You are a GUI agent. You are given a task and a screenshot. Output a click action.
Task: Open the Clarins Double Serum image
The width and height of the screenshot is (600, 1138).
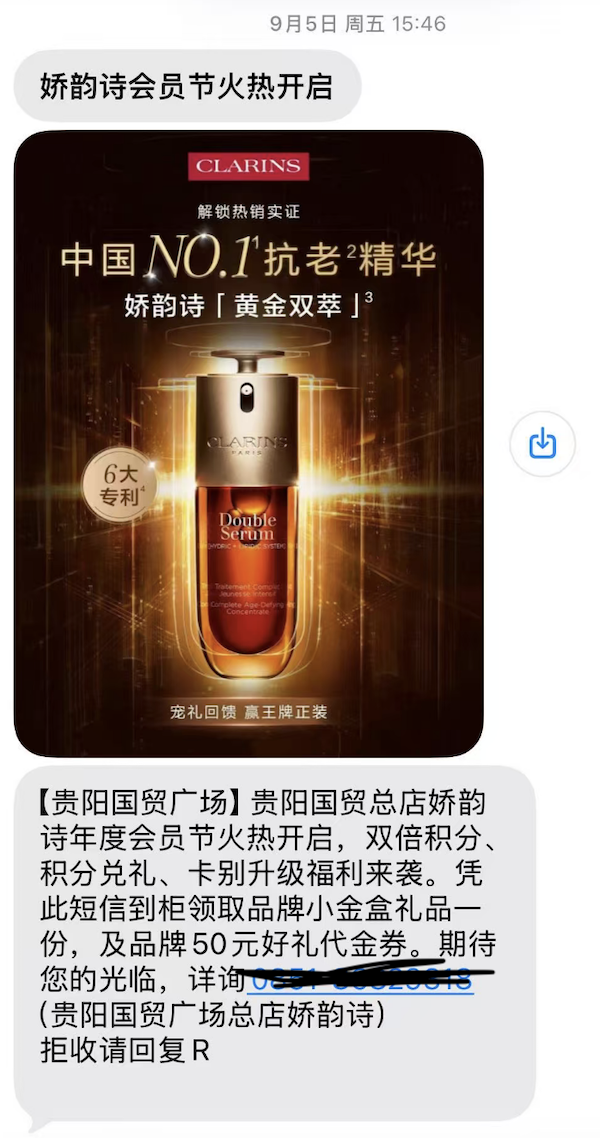[248, 443]
